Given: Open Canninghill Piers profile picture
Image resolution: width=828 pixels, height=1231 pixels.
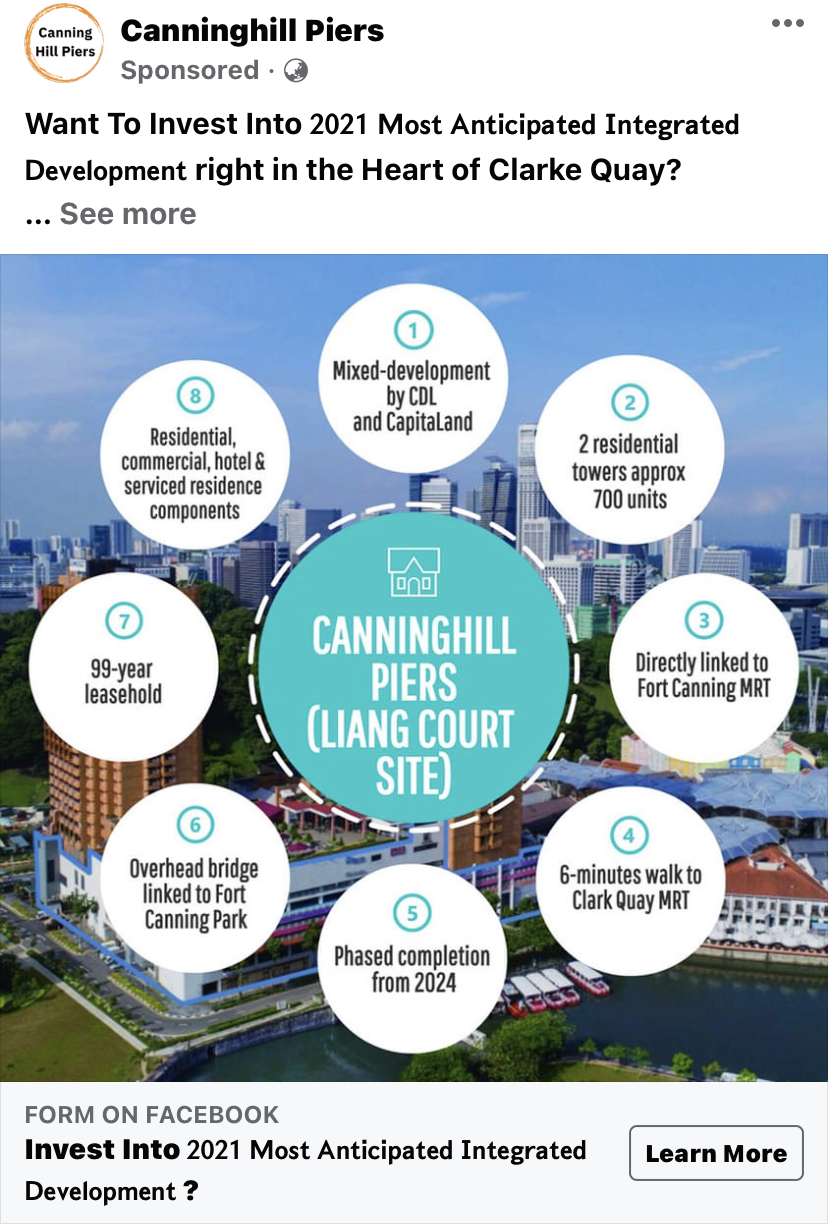Looking at the screenshot, I should point(65,43).
